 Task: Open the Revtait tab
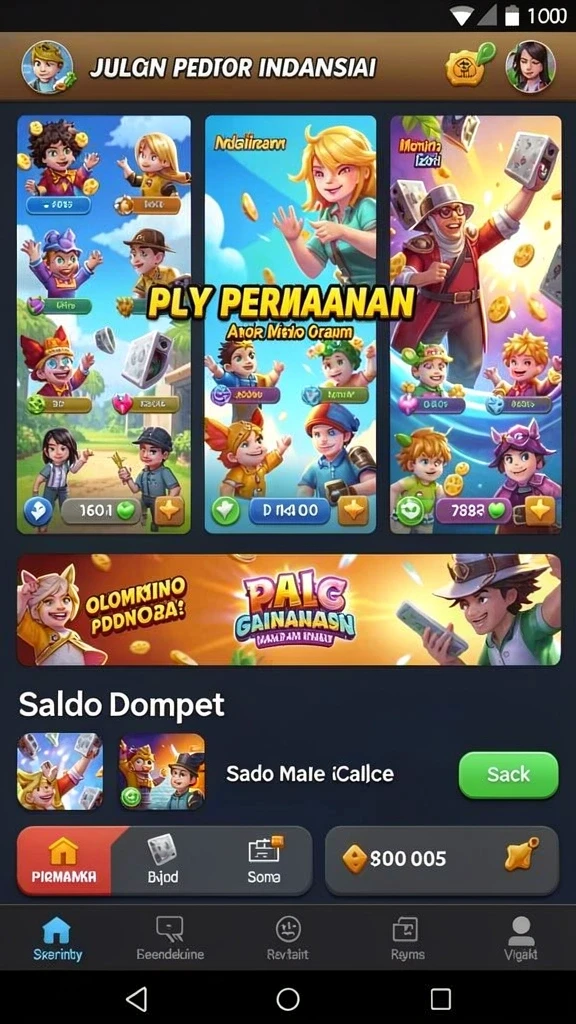tap(288, 938)
